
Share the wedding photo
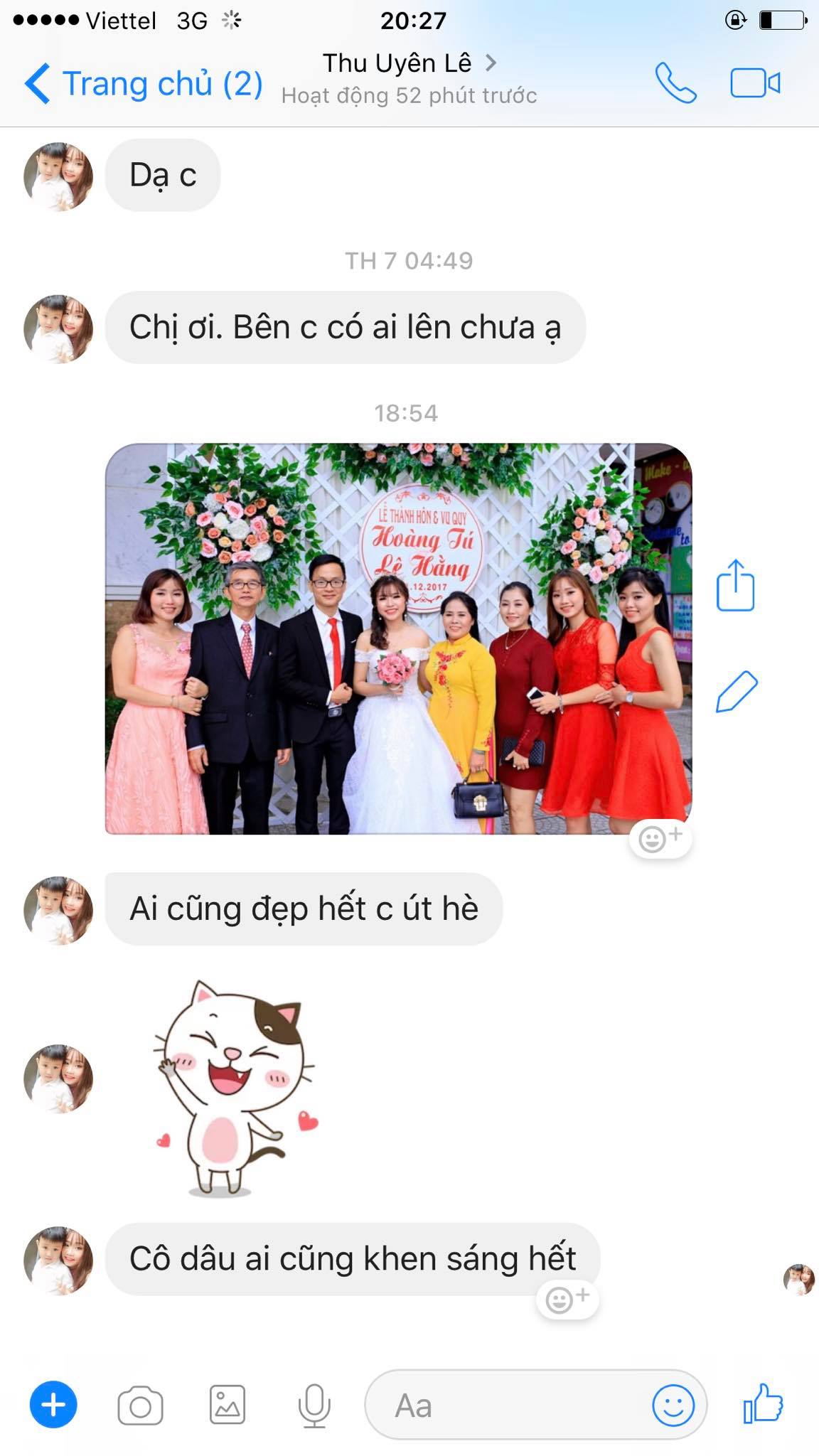point(736,585)
